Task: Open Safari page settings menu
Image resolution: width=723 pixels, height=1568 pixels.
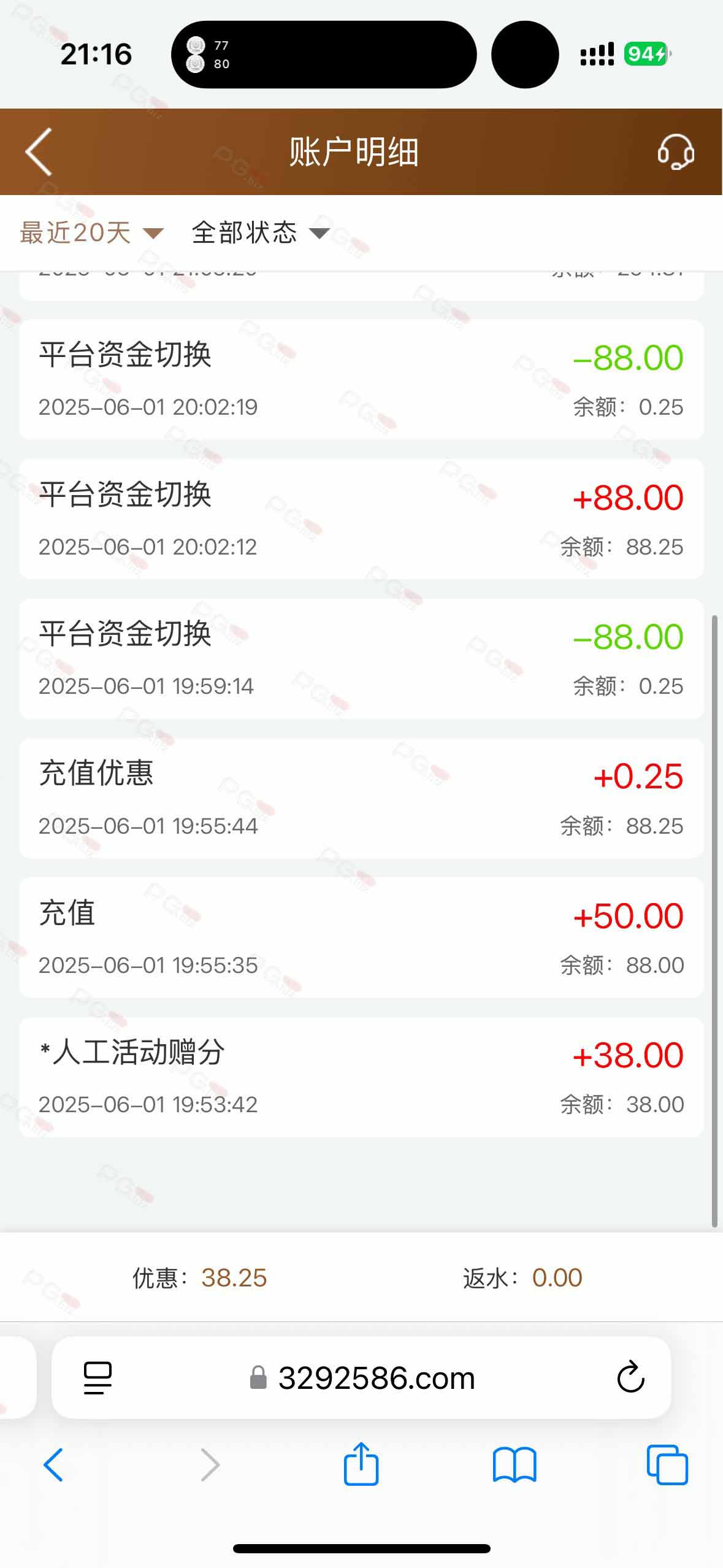Action: pos(98,1378)
